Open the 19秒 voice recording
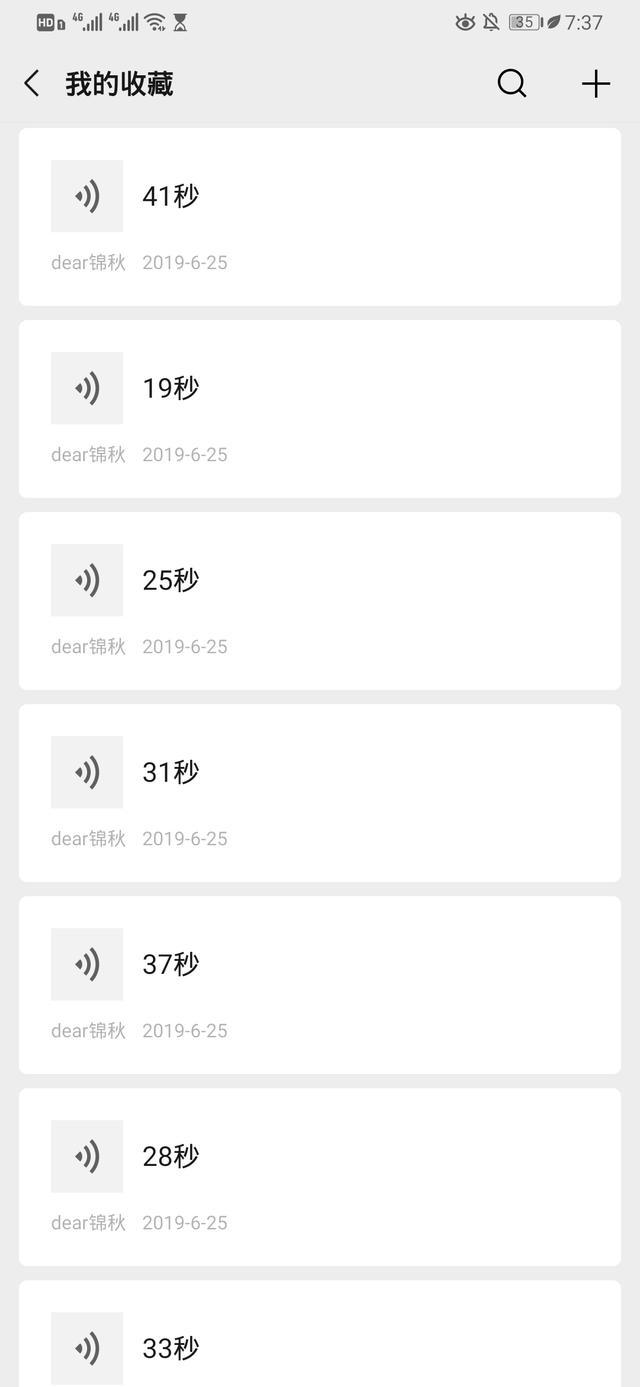 pyautogui.click(x=319, y=408)
